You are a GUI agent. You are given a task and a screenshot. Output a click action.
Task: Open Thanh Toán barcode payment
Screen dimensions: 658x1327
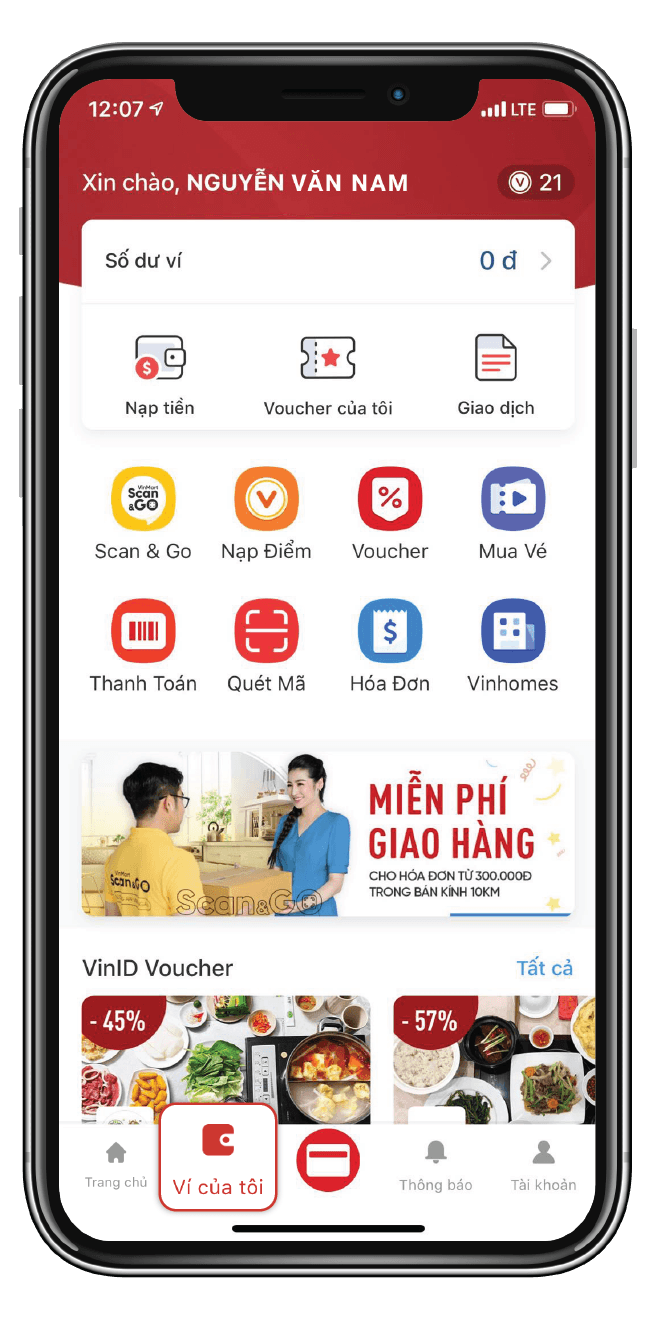click(x=143, y=645)
